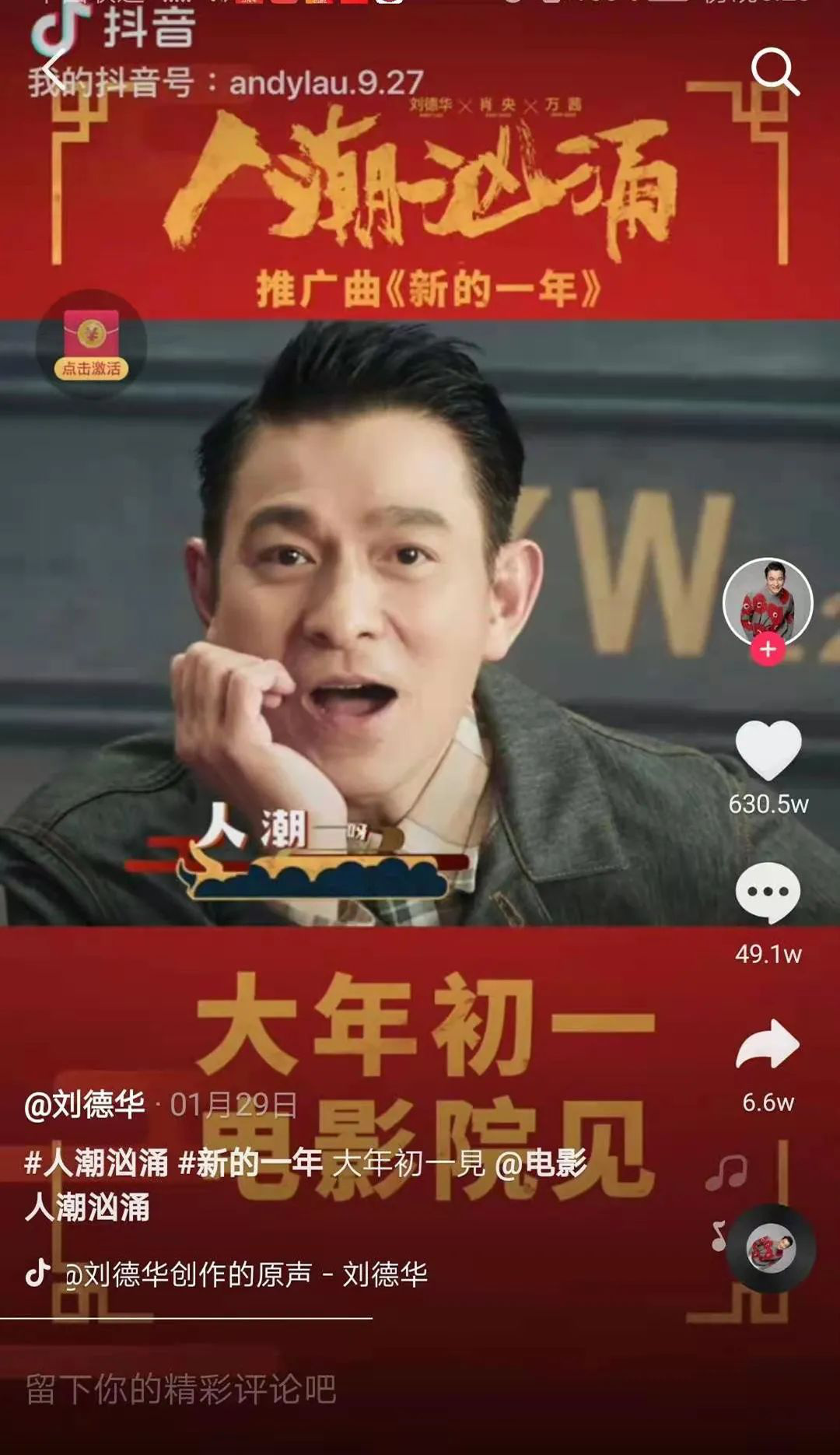
Task: Open search with the magnifier icon
Action: click(775, 72)
